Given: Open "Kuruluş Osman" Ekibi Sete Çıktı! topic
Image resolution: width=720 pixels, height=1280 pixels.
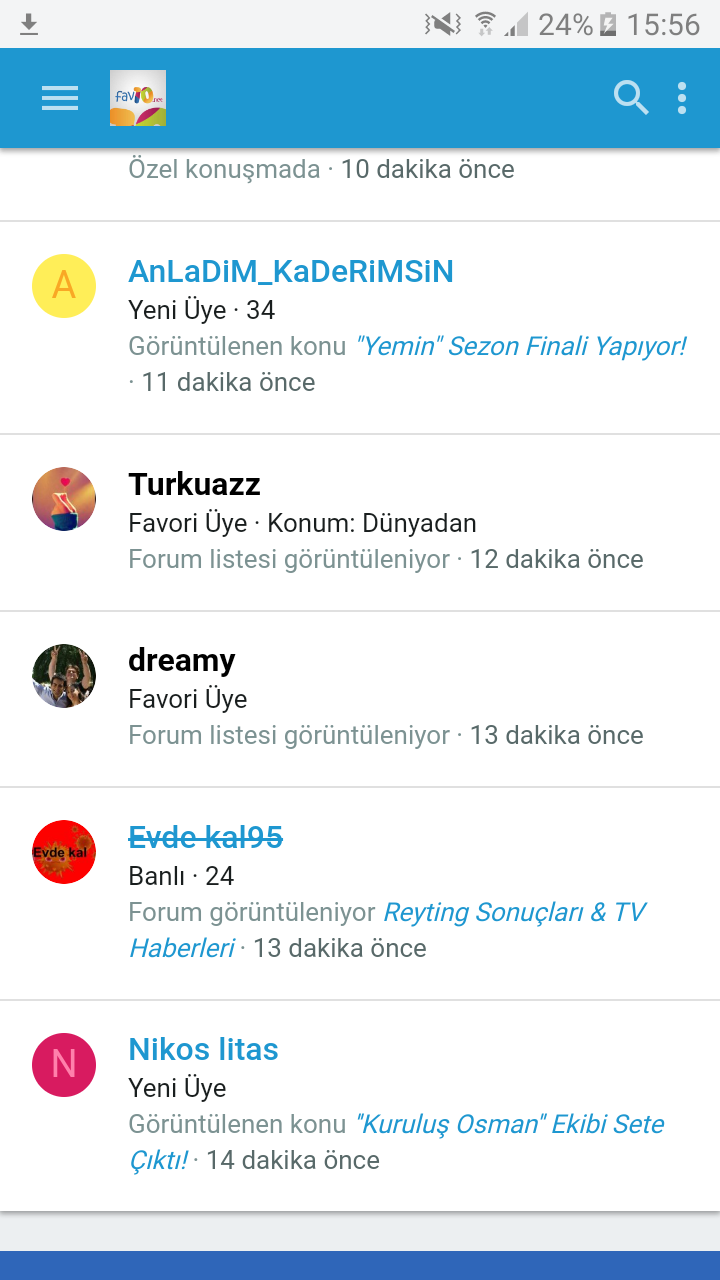Looking at the screenshot, I should [510, 1124].
